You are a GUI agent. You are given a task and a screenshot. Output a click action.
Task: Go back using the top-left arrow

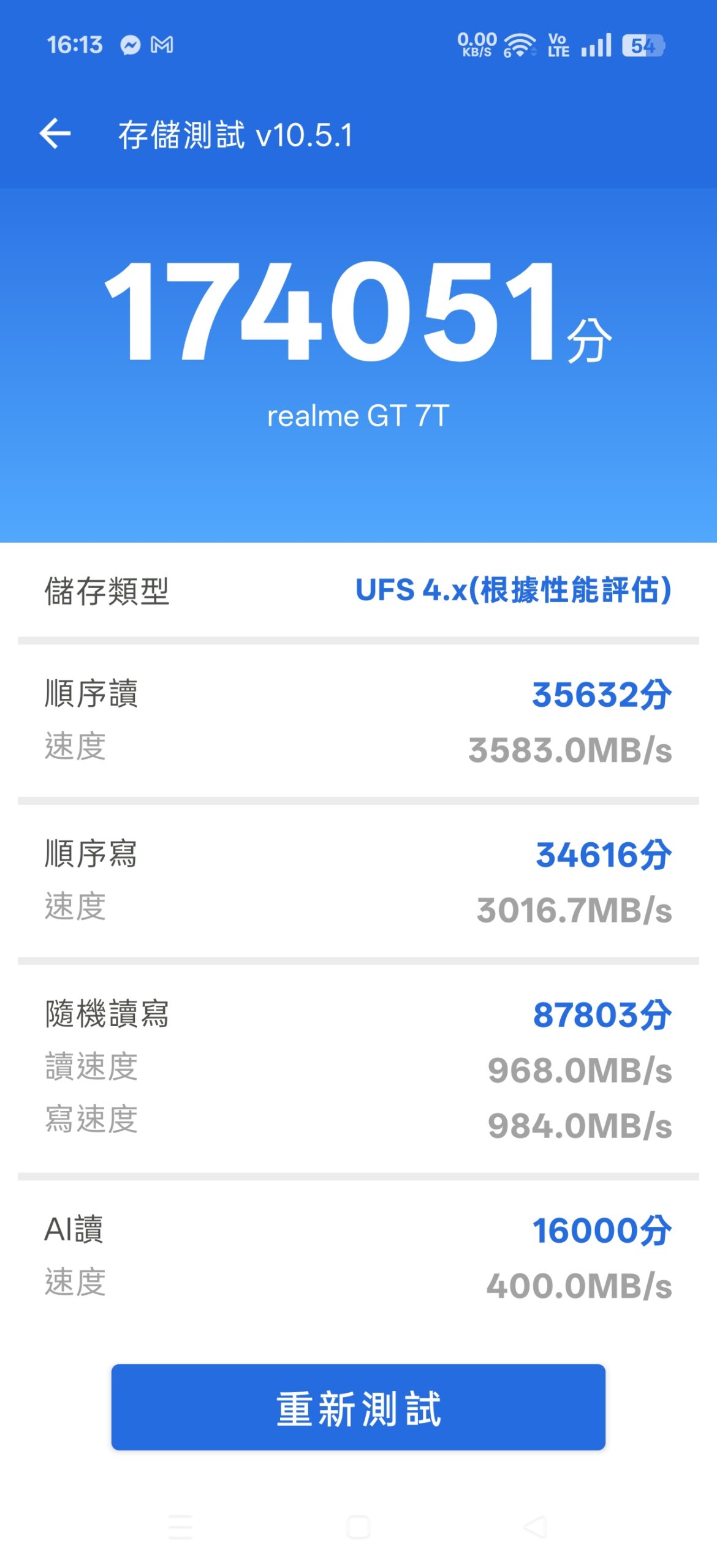coord(55,134)
